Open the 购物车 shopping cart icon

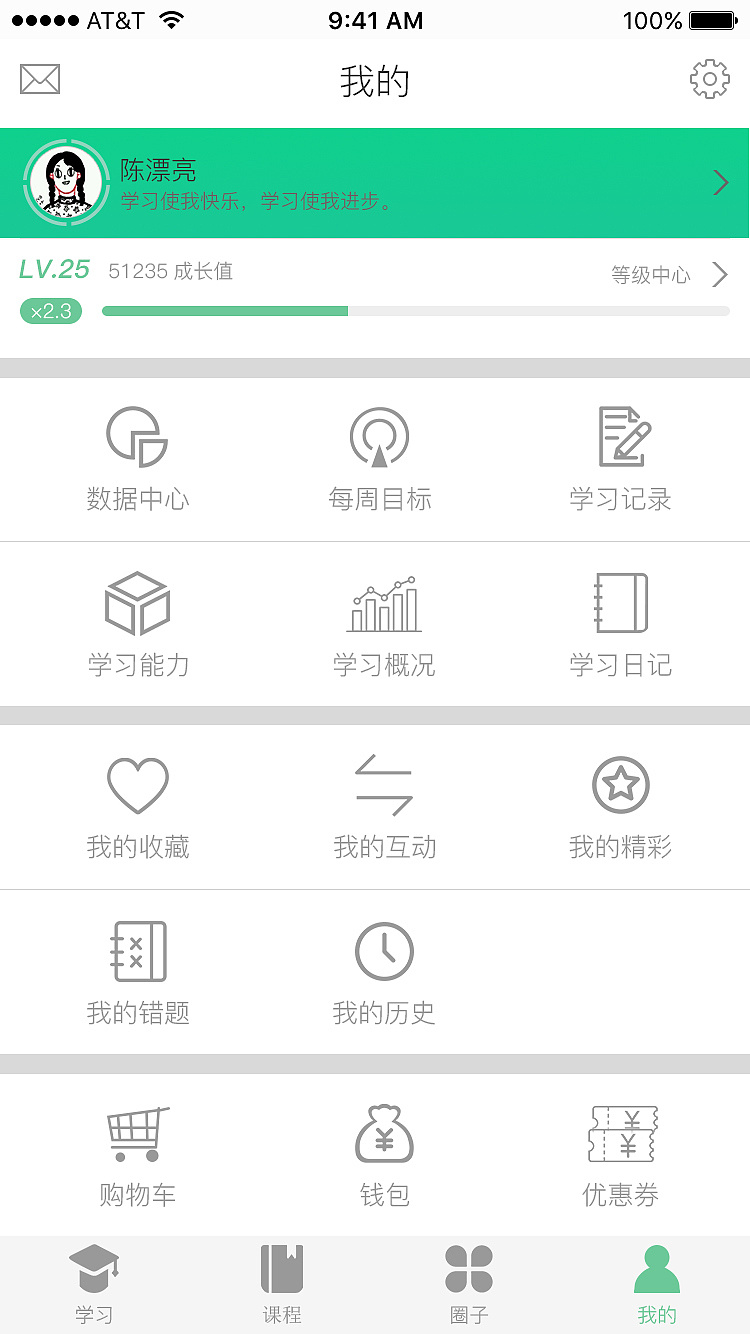(x=138, y=1133)
